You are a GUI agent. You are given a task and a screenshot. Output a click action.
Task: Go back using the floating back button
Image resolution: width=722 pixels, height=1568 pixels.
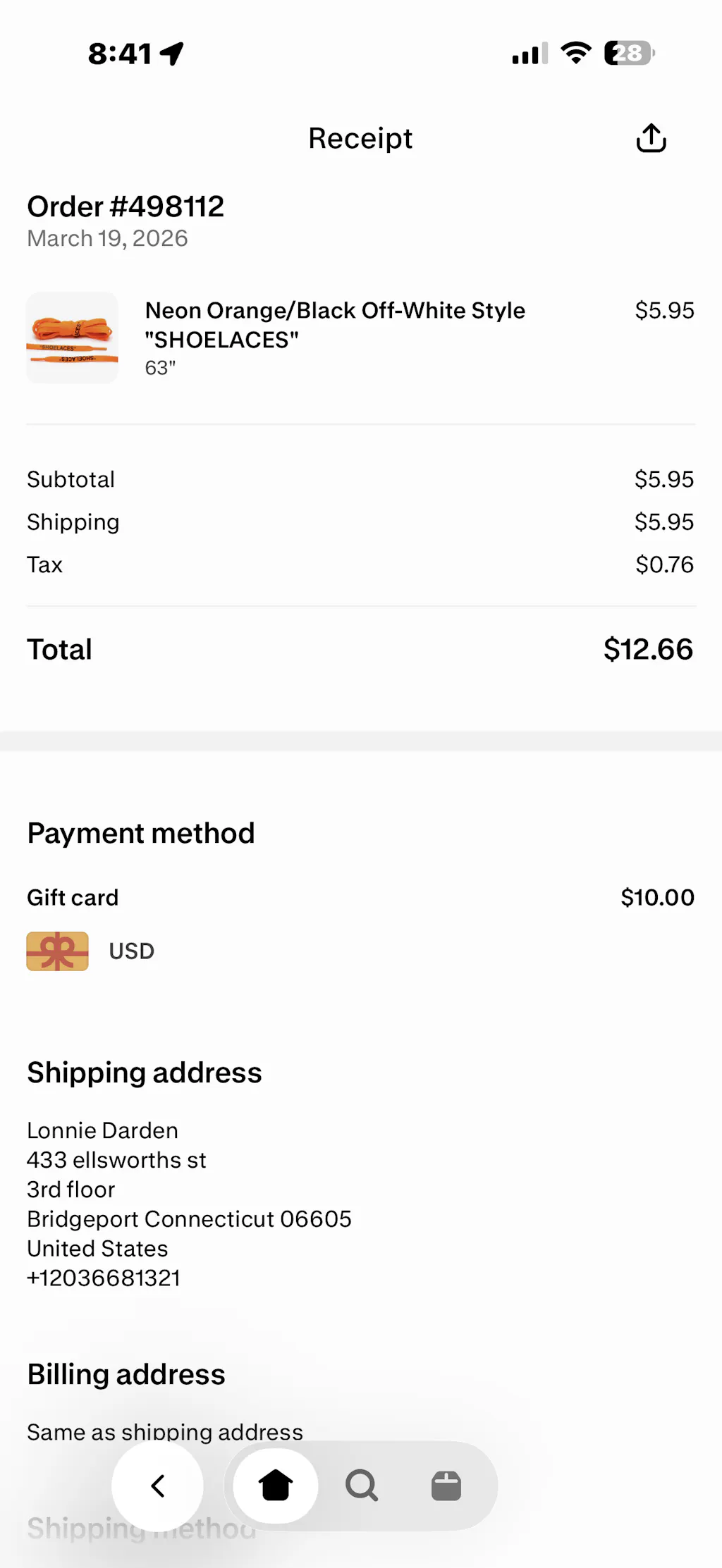tap(158, 1486)
